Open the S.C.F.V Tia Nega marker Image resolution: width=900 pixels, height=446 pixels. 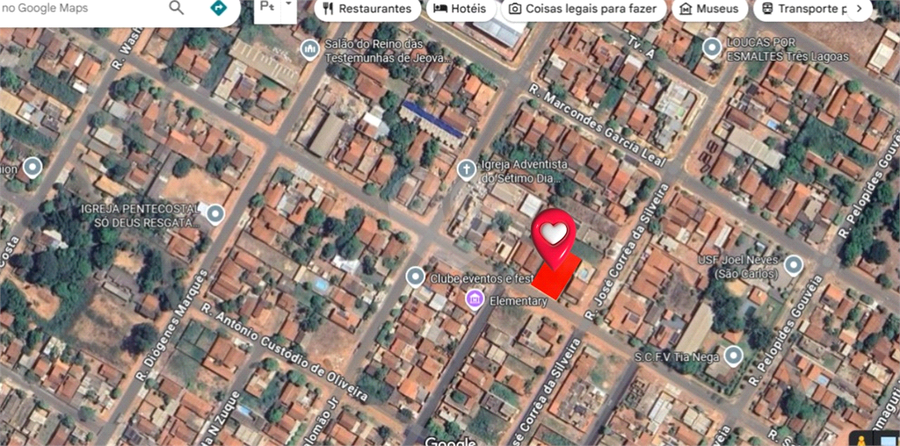(x=734, y=355)
